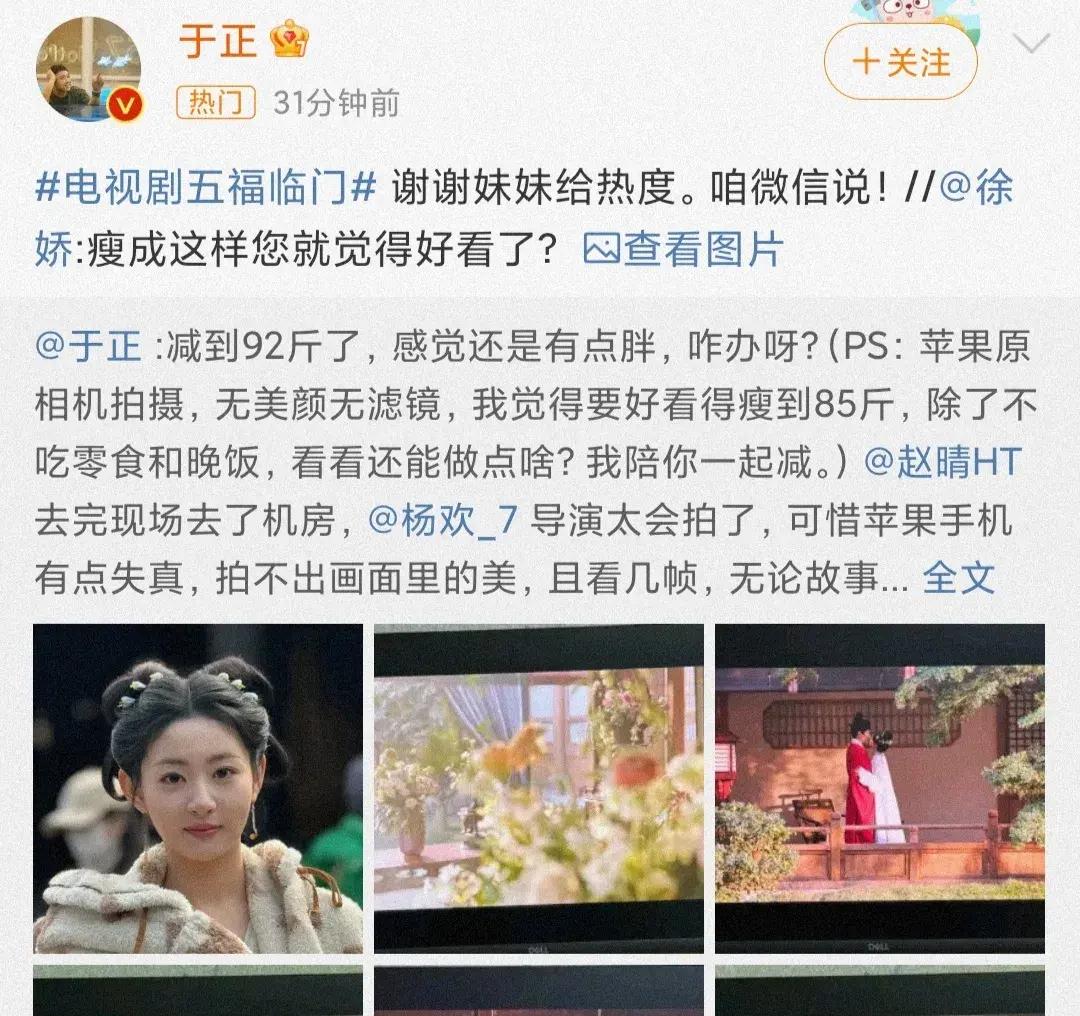This screenshot has height=1016, width=1080.
Task: Open the @赵晴HT mention
Action: tap(942, 462)
